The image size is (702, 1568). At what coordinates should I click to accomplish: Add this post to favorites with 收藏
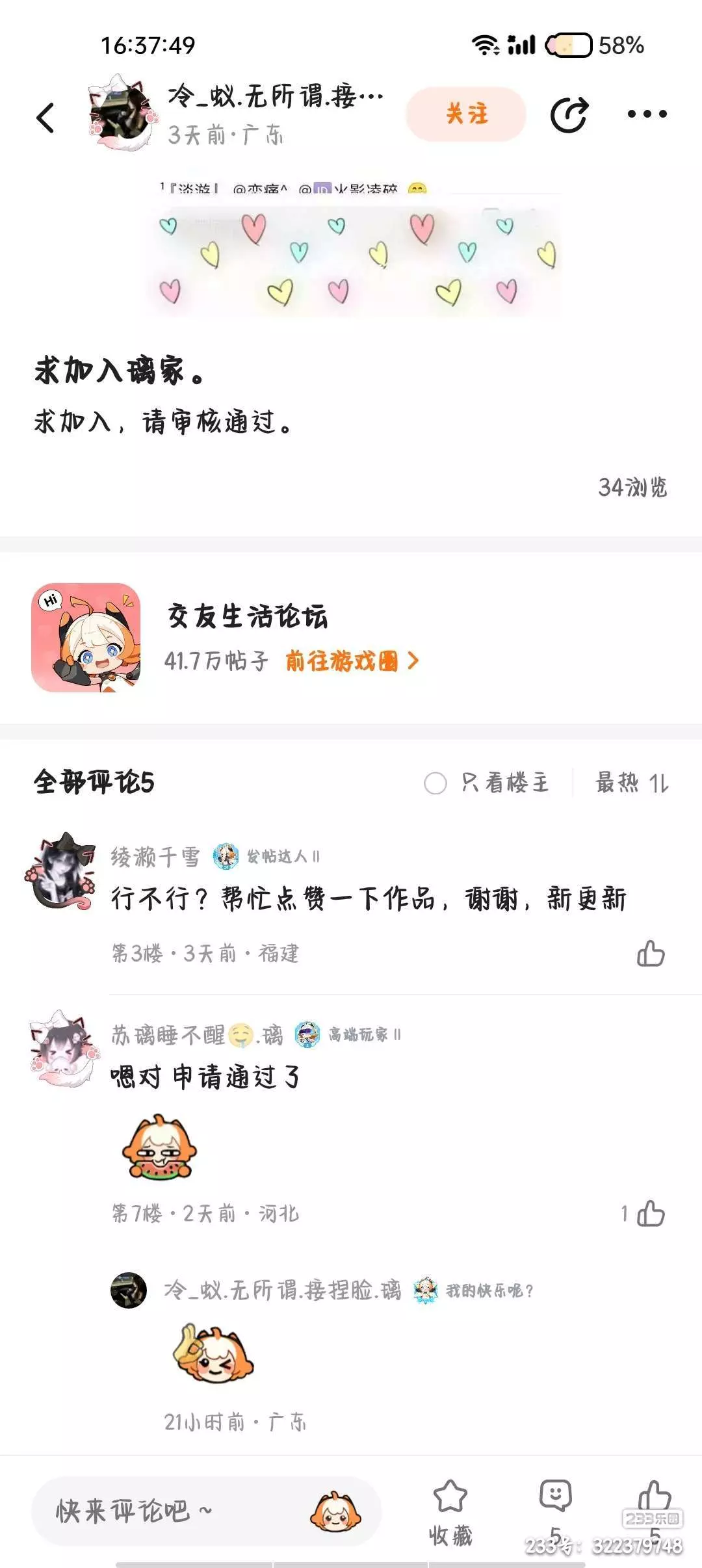coord(450,1512)
